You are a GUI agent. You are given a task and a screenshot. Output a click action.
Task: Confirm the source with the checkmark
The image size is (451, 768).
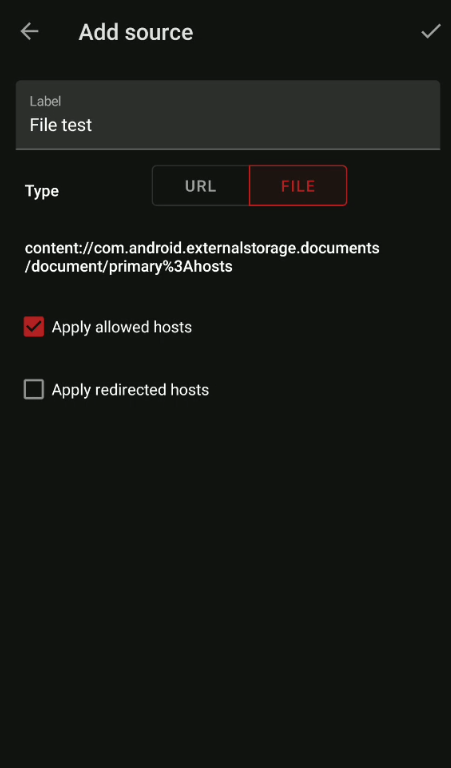tap(430, 32)
